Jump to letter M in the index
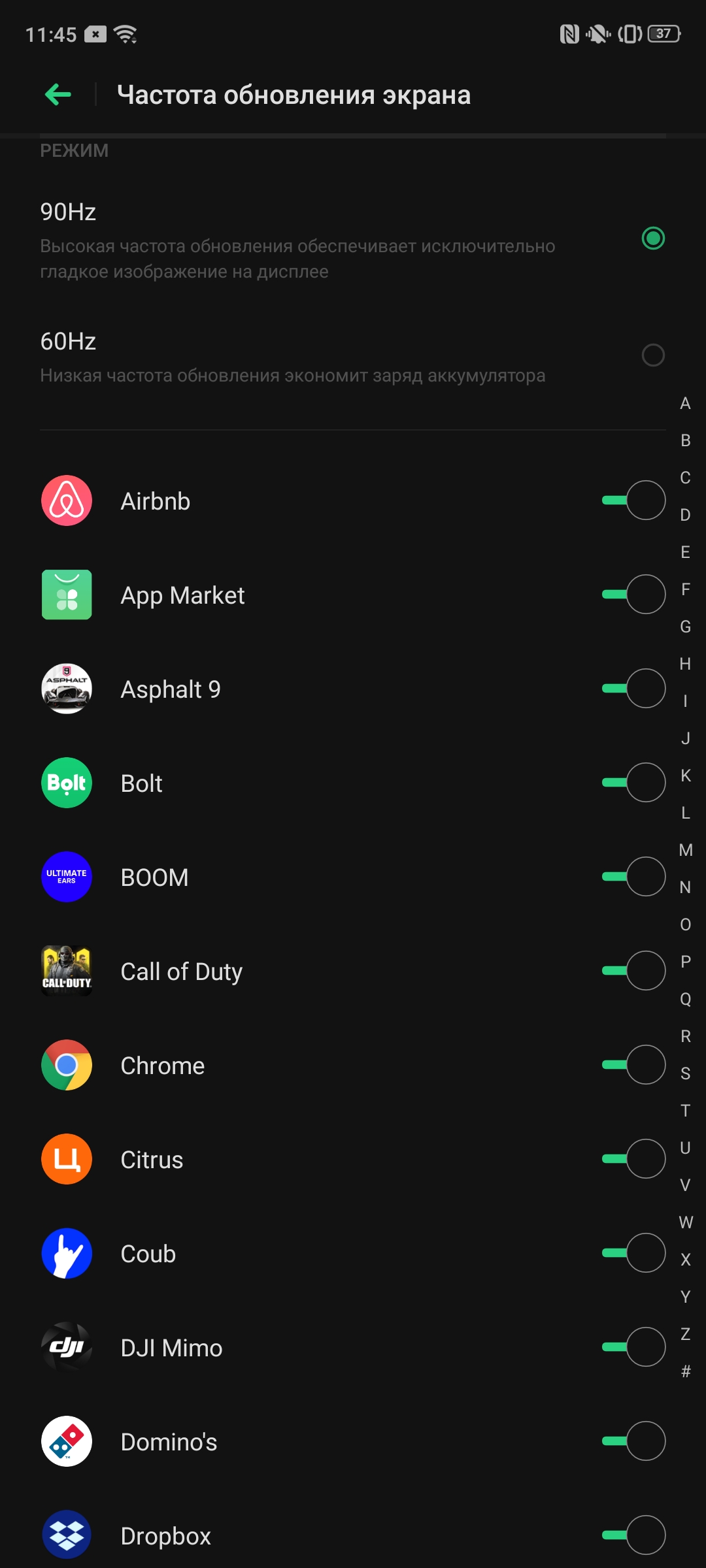 coord(685,850)
